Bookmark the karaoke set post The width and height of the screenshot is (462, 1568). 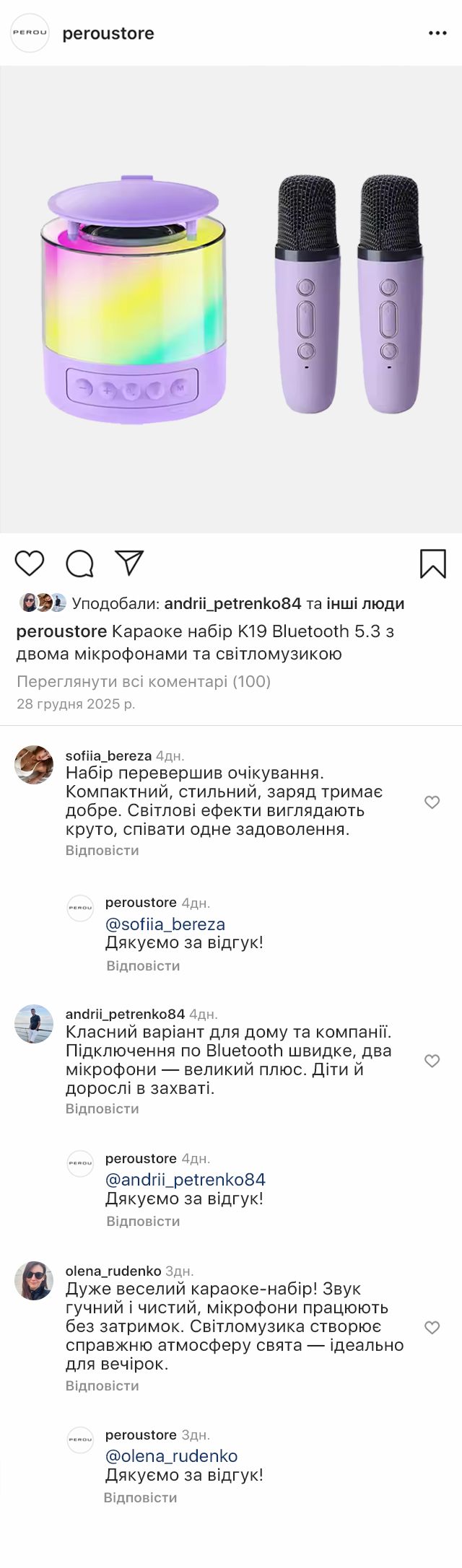tap(432, 564)
